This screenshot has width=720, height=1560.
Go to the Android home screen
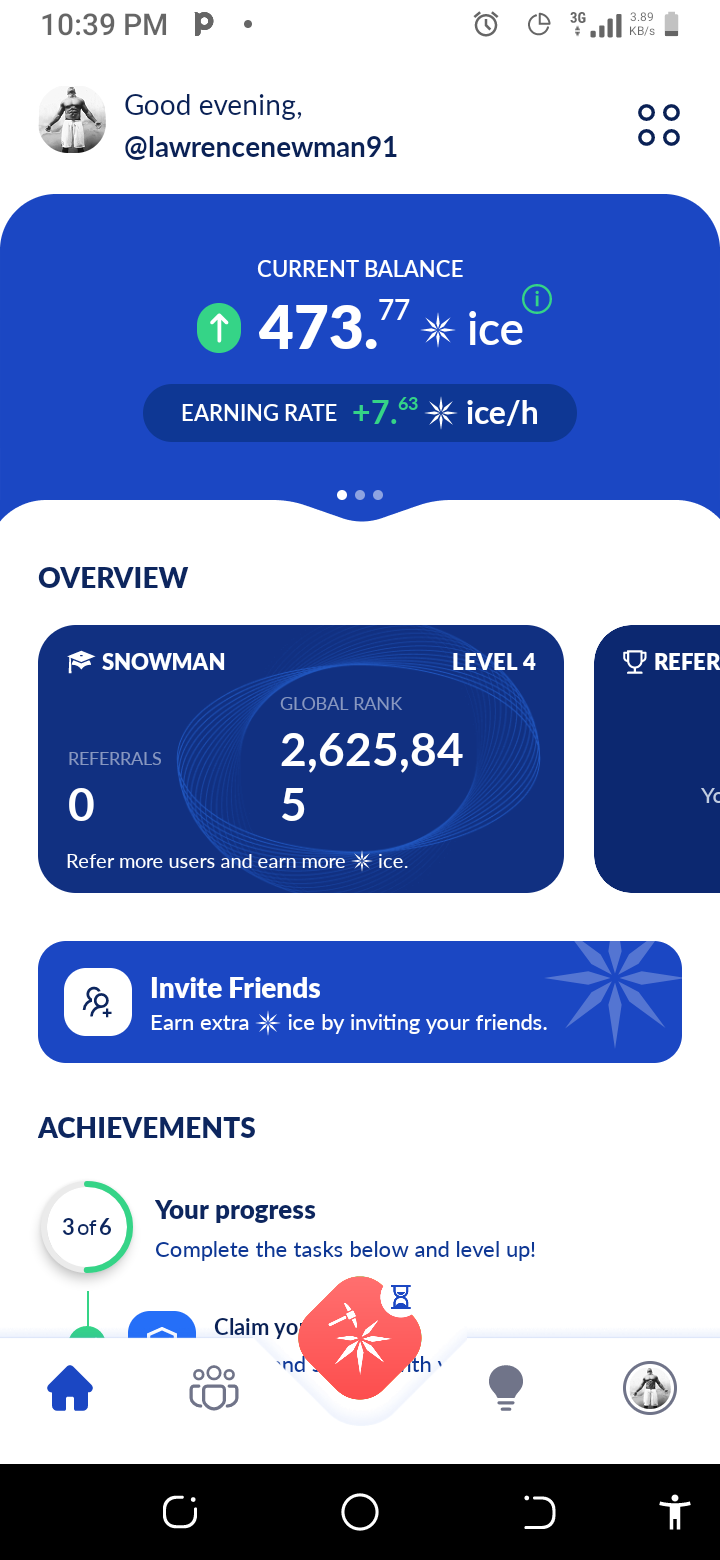point(360,1512)
